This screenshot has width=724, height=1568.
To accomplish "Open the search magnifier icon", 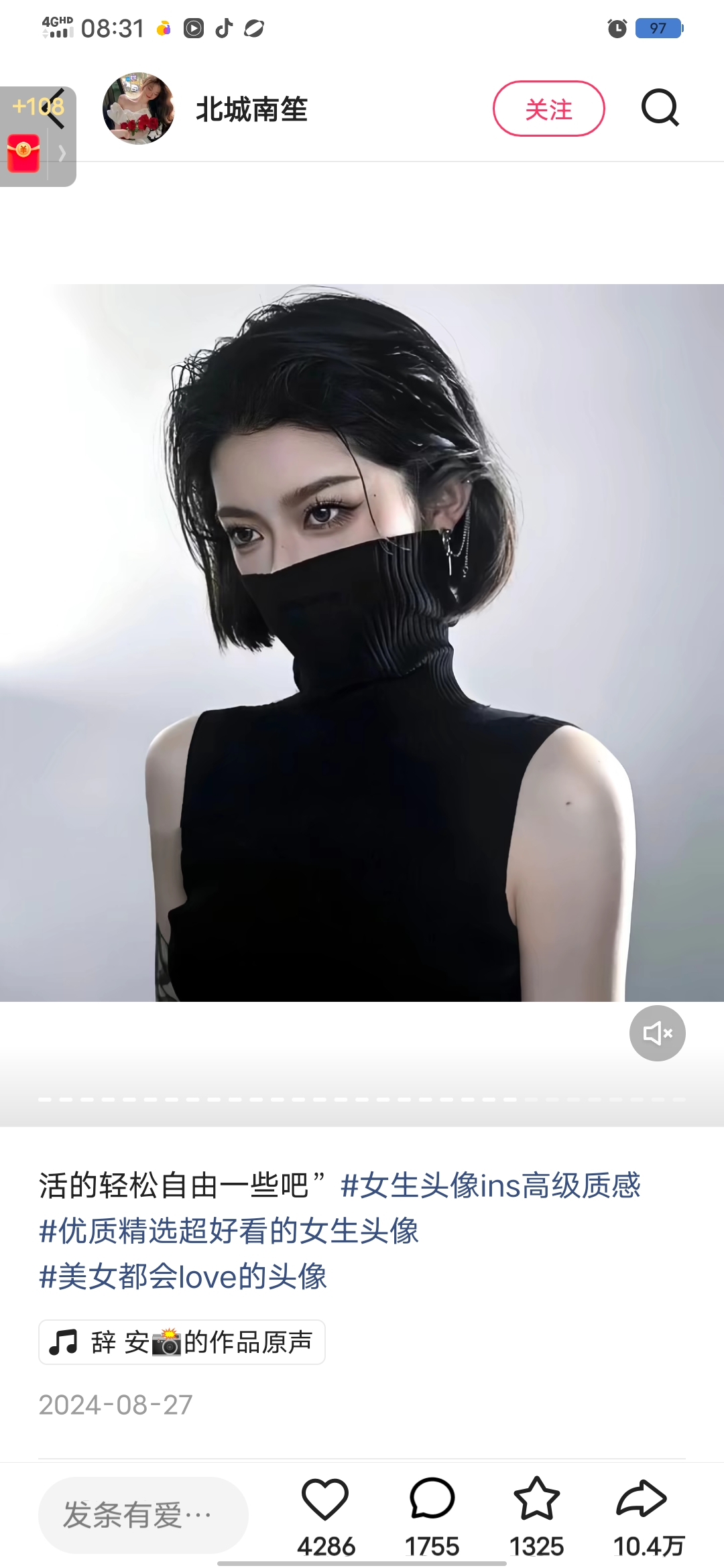I will pos(660,109).
